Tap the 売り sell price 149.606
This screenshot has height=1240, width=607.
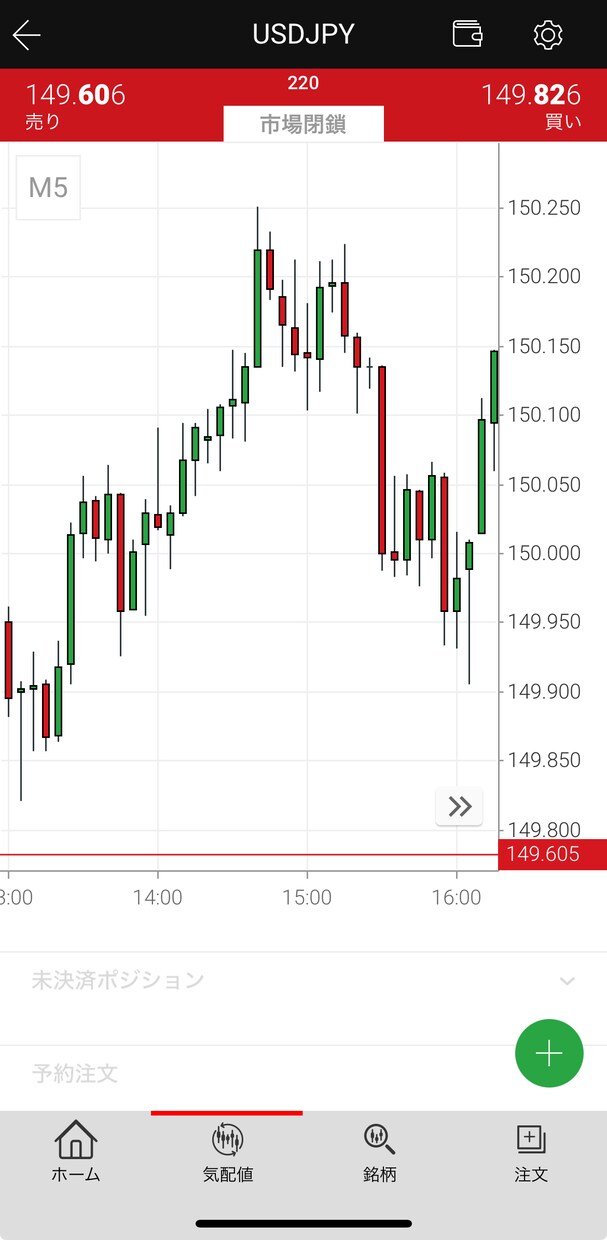click(75, 105)
